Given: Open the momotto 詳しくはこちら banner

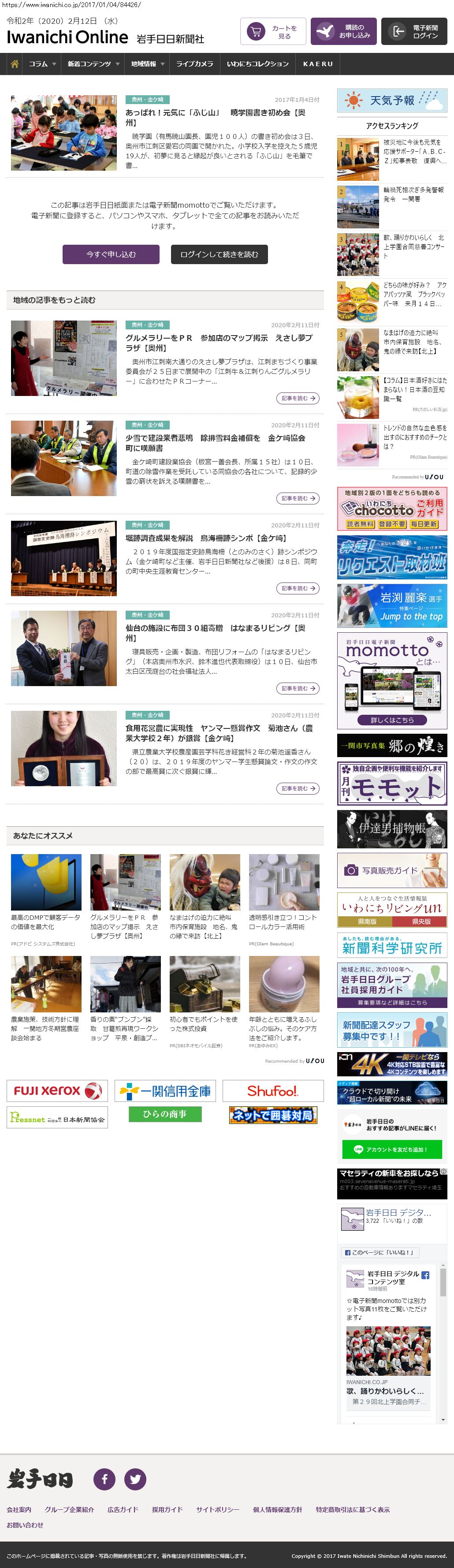Looking at the screenshot, I should click(392, 720).
